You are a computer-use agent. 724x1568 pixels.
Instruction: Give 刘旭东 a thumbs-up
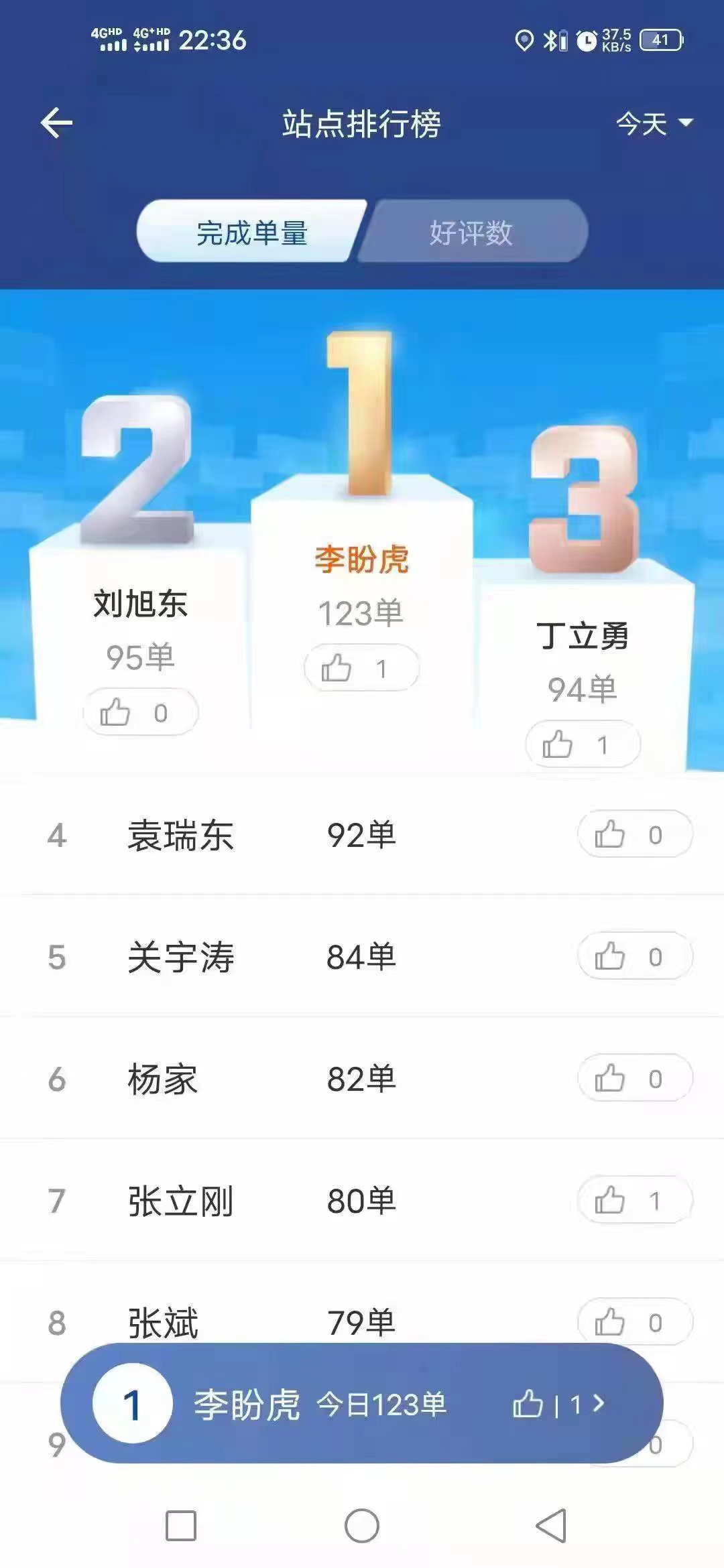tap(140, 712)
